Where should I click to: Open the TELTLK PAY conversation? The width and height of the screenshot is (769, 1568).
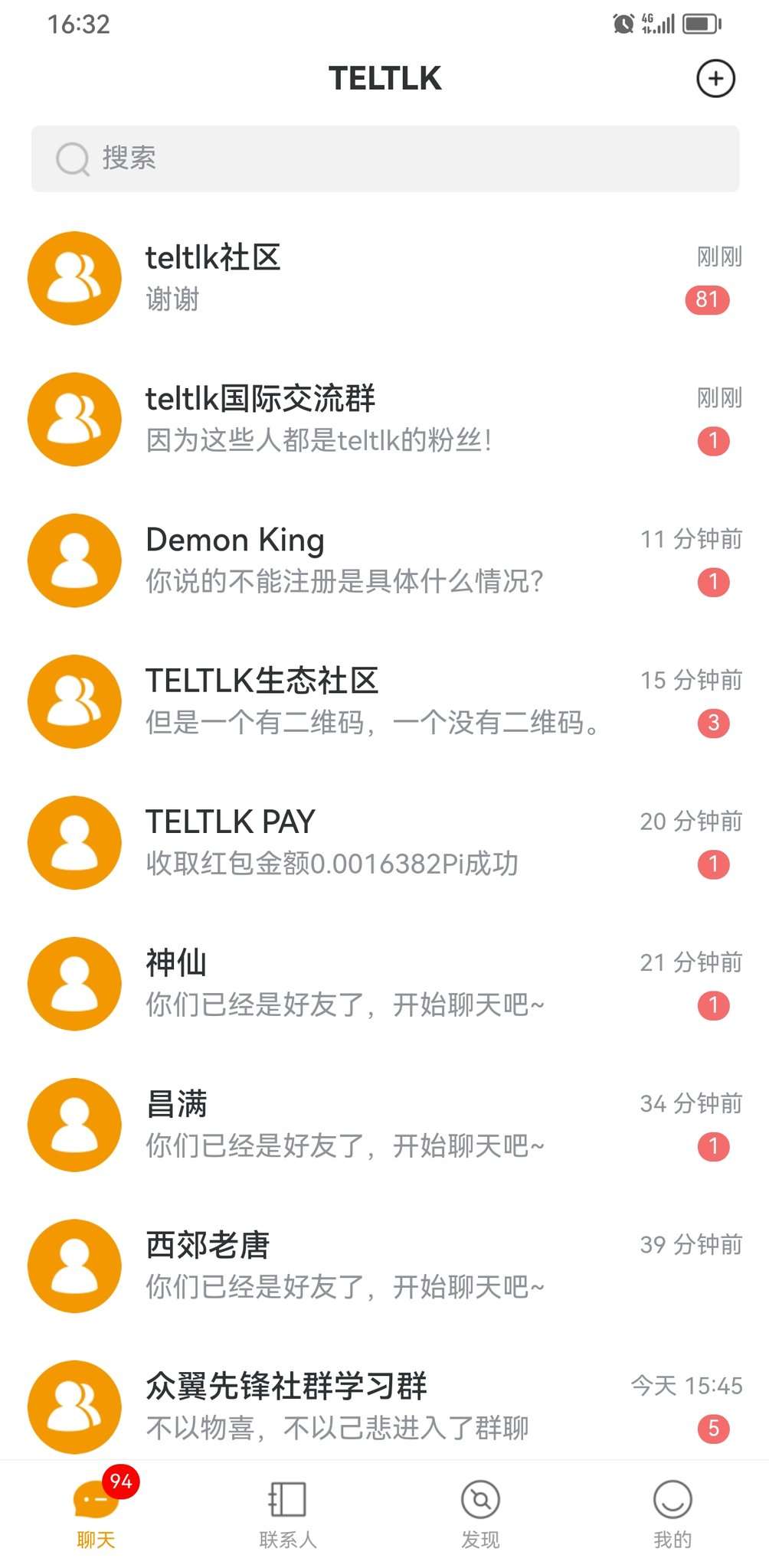click(x=384, y=842)
